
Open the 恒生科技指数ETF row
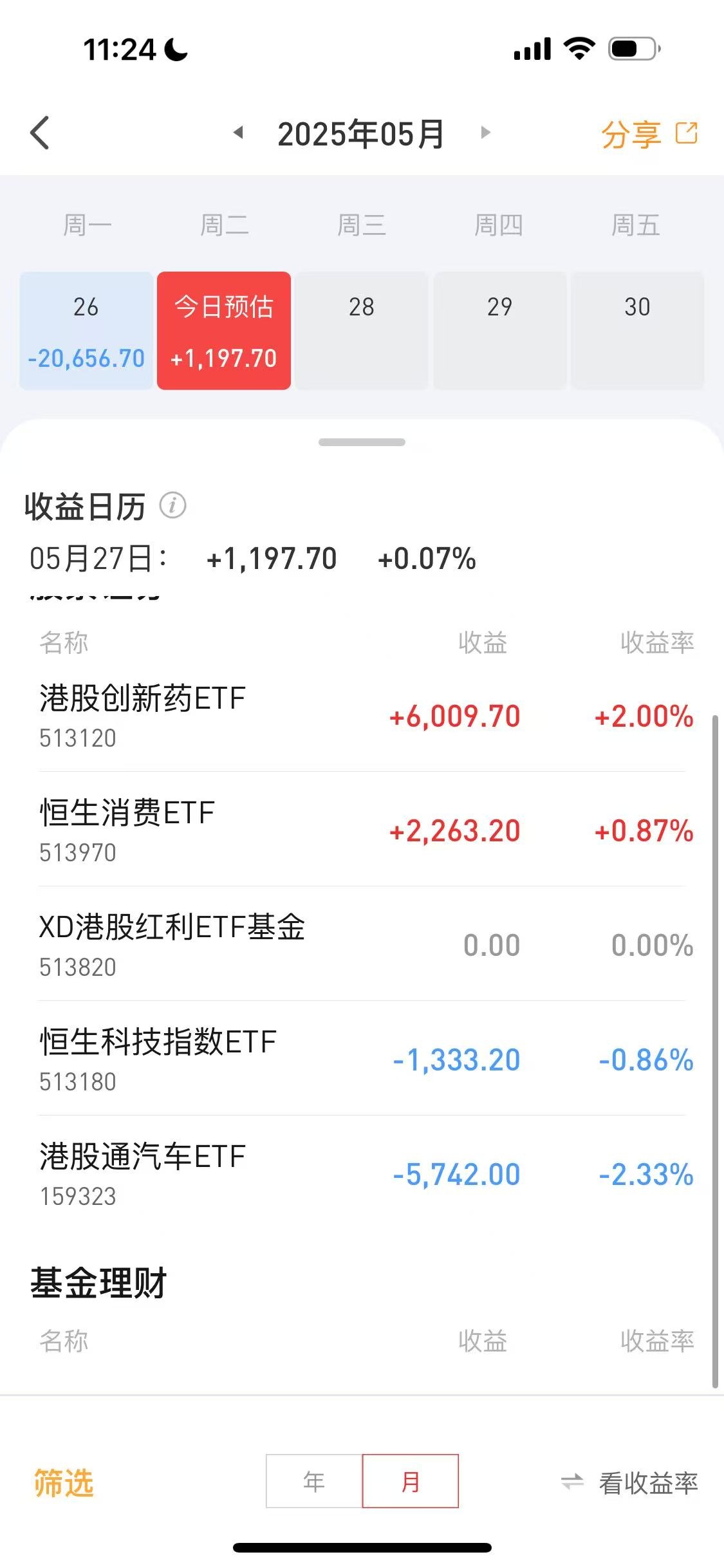pos(362,1059)
